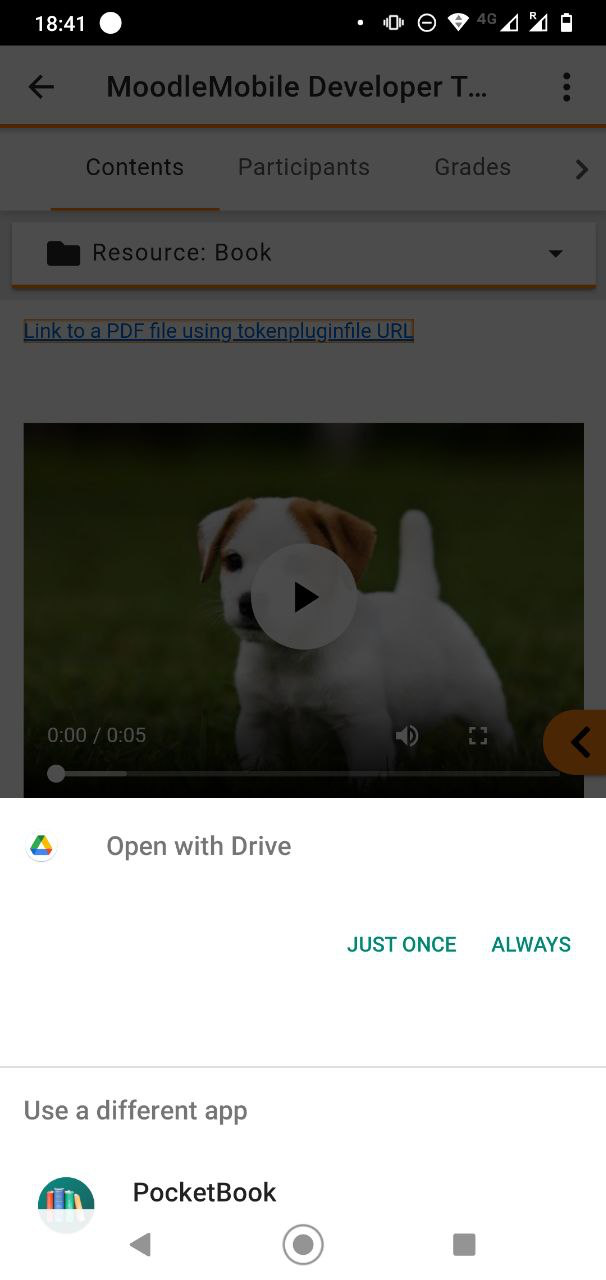The height and width of the screenshot is (1280, 606).
Task: Tap the system back button
Action: click(141, 1244)
